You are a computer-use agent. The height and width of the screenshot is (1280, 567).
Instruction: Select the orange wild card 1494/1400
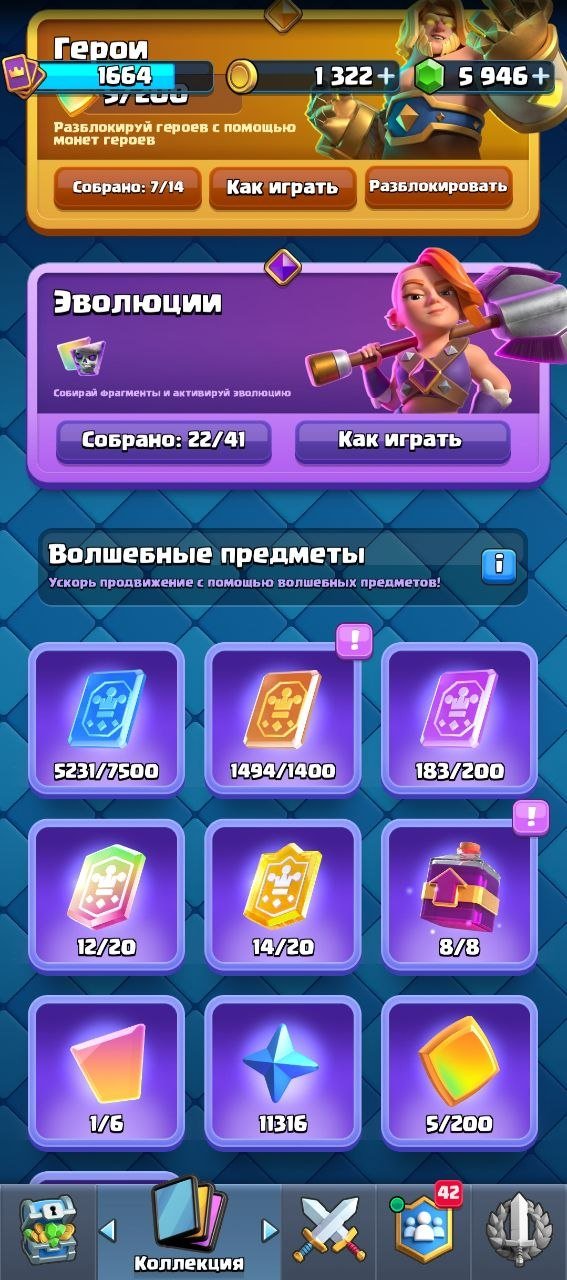coord(282,719)
